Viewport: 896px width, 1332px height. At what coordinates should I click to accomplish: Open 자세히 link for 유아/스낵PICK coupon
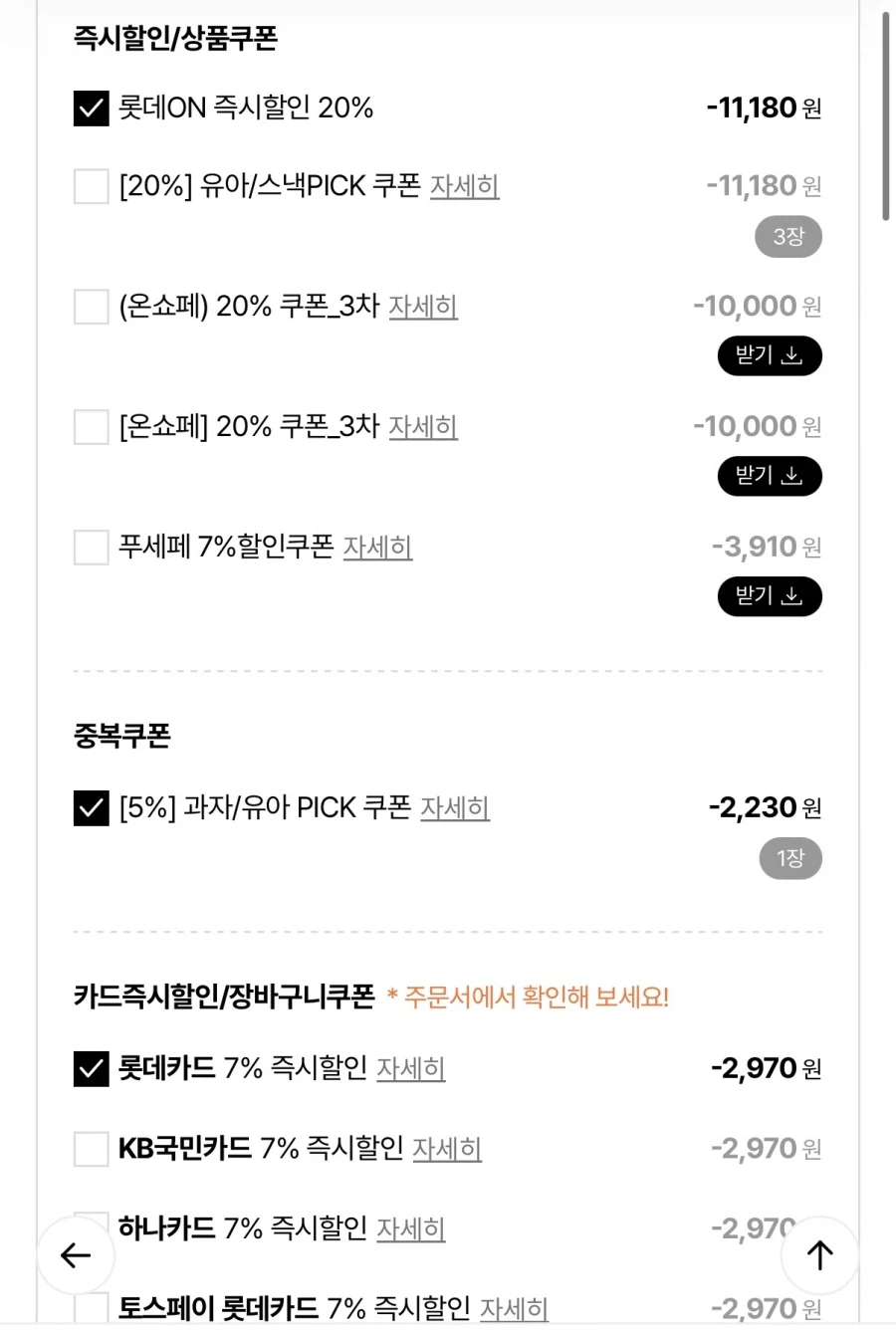point(465,187)
